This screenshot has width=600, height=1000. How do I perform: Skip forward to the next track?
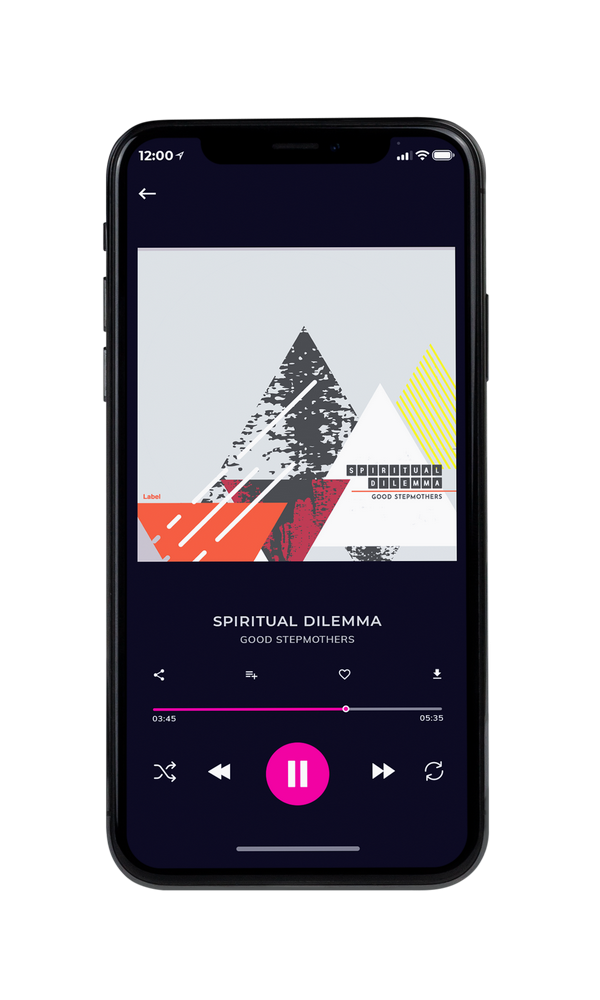[x=383, y=771]
